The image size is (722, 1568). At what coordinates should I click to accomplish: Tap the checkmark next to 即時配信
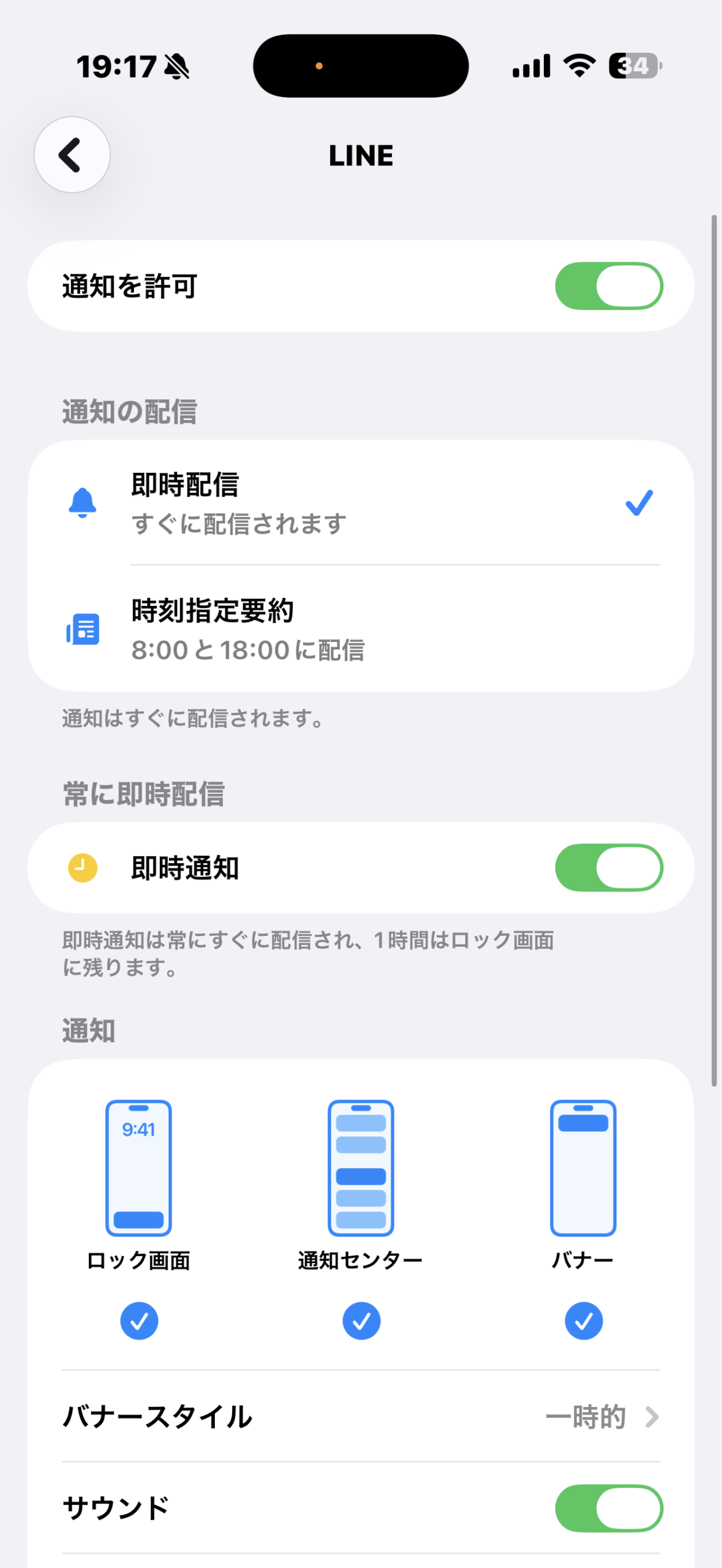point(639,502)
